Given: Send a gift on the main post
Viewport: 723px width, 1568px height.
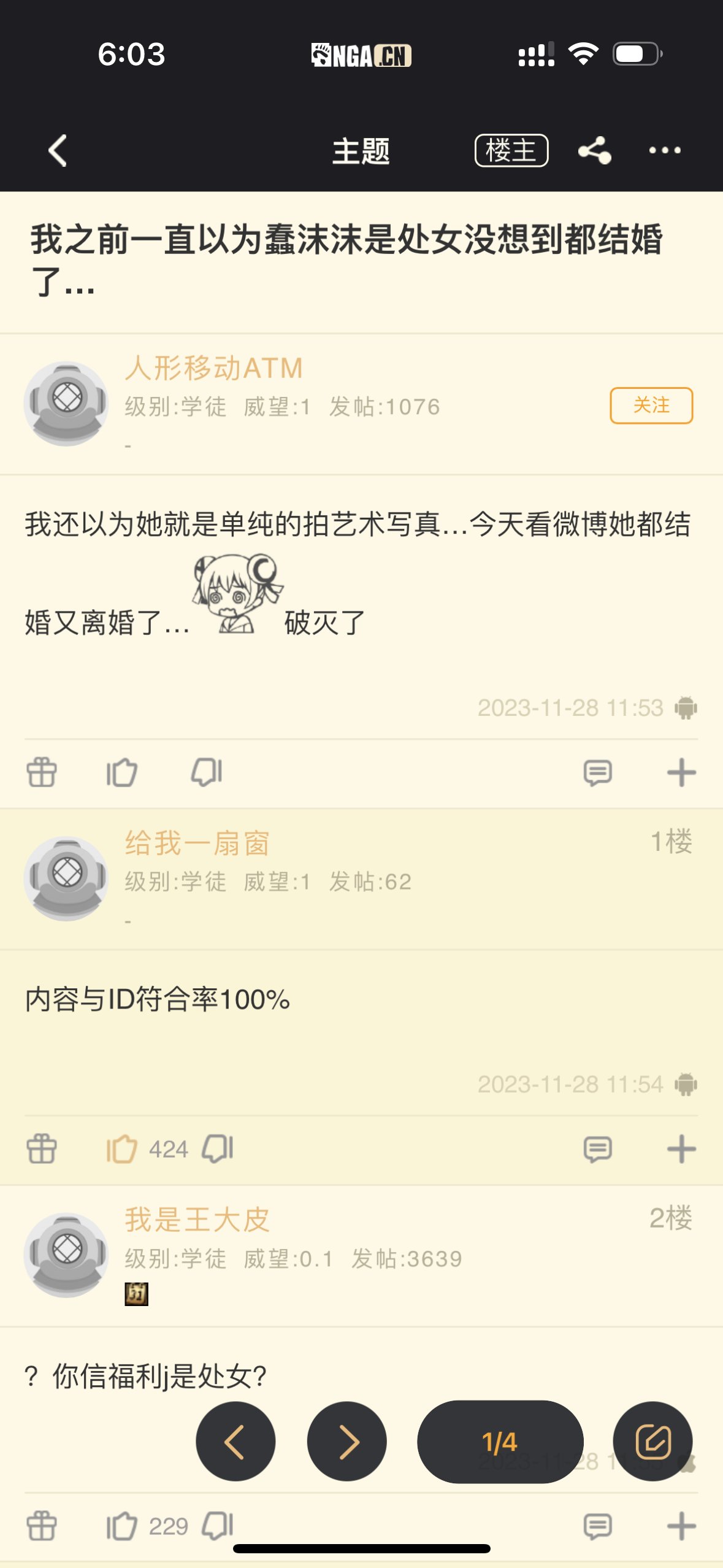Looking at the screenshot, I should pyautogui.click(x=42, y=772).
